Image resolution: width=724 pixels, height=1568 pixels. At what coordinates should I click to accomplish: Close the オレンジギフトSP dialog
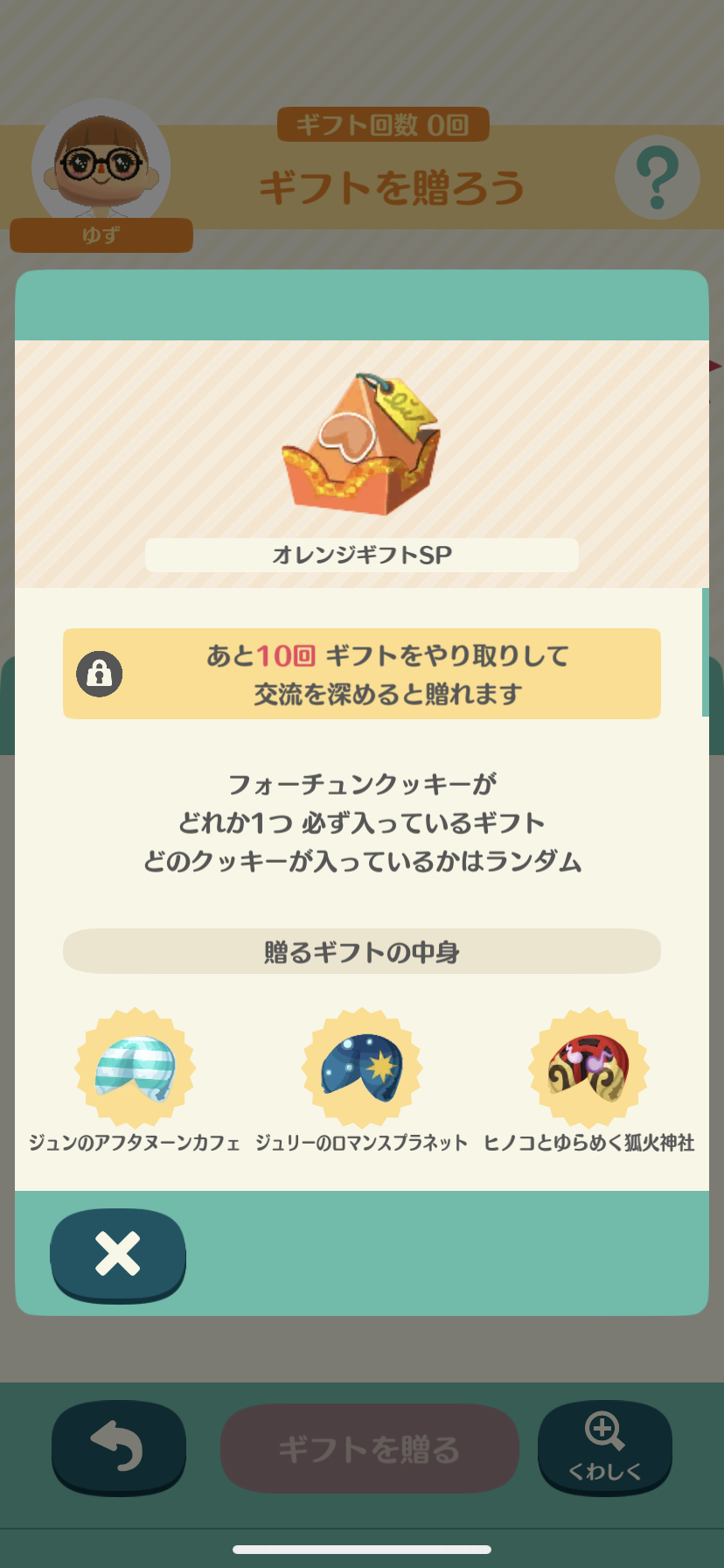(x=118, y=1253)
